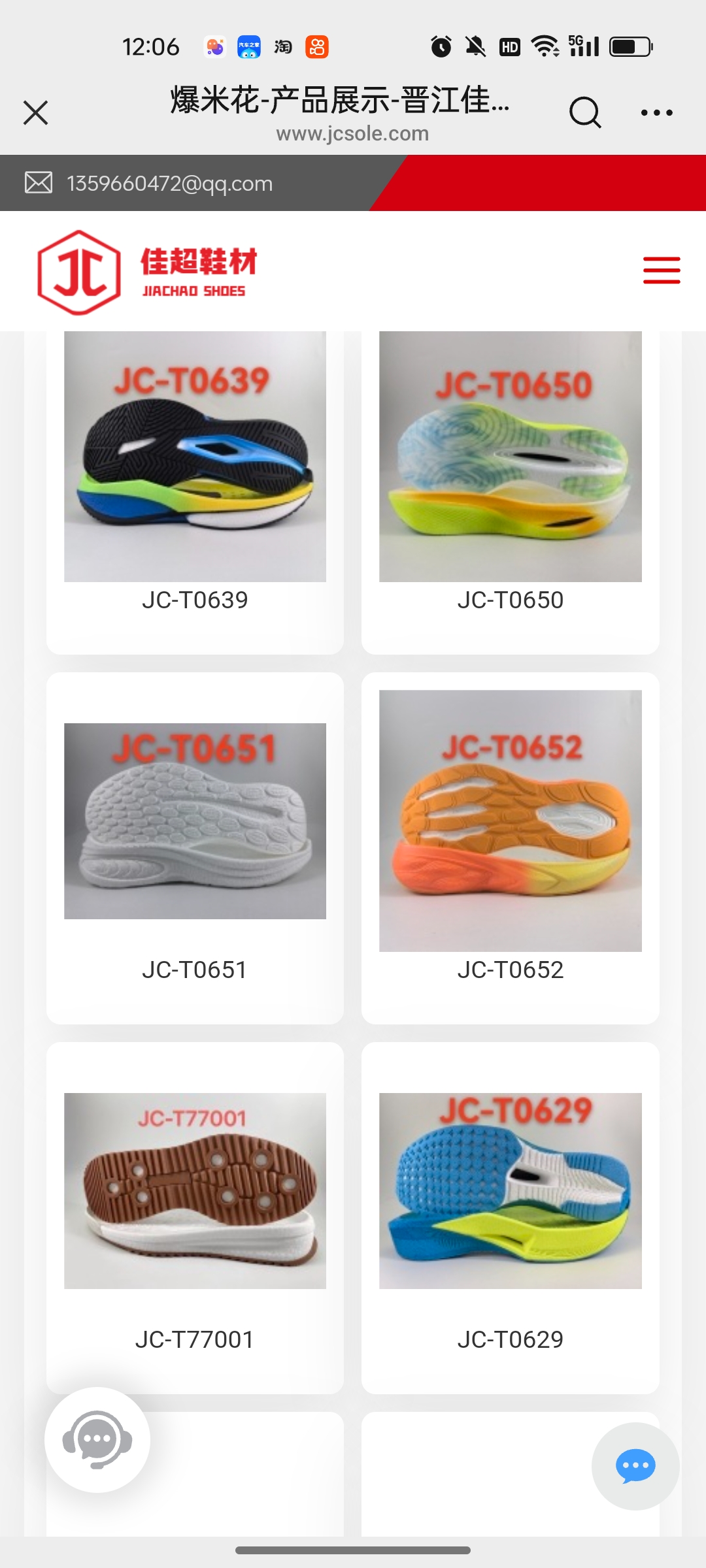Screen dimensions: 706x1568
Task: Select the white JC-T0651 sole card
Action: point(195,836)
